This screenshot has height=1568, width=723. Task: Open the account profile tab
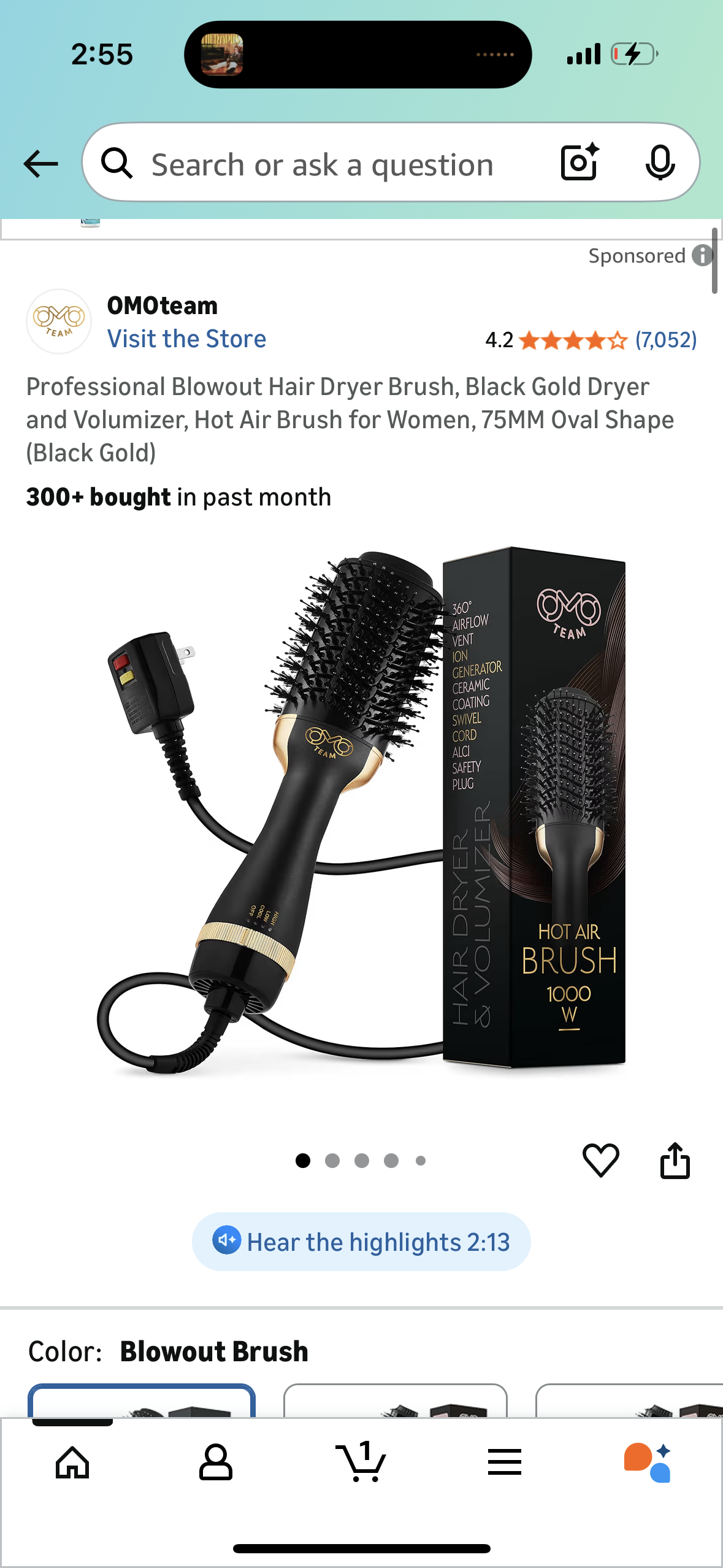(216, 1462)
